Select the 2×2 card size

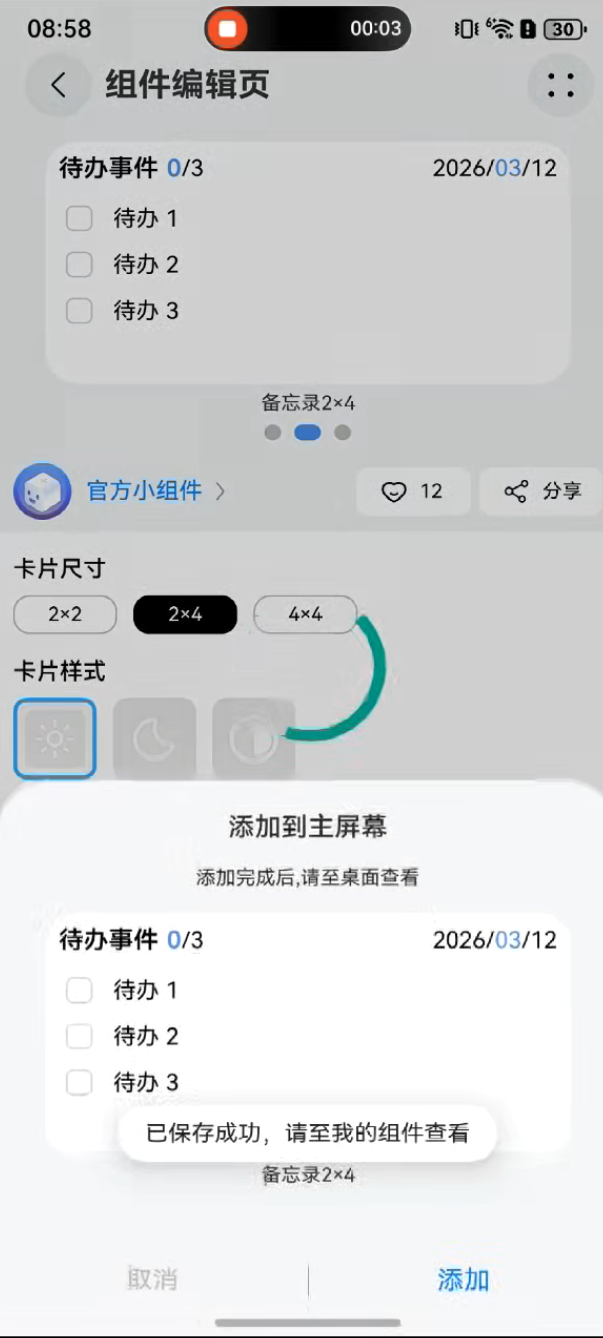click(x=65, y=615)
